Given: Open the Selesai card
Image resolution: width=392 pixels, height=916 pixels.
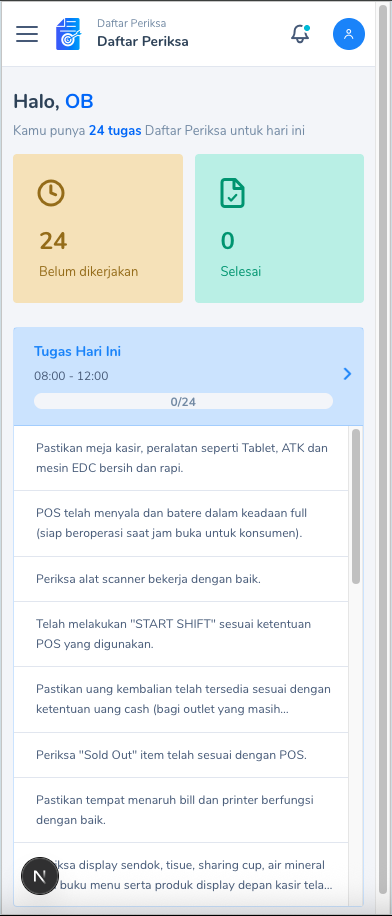Looking at the screenshot, I should (x=279, y=228).
